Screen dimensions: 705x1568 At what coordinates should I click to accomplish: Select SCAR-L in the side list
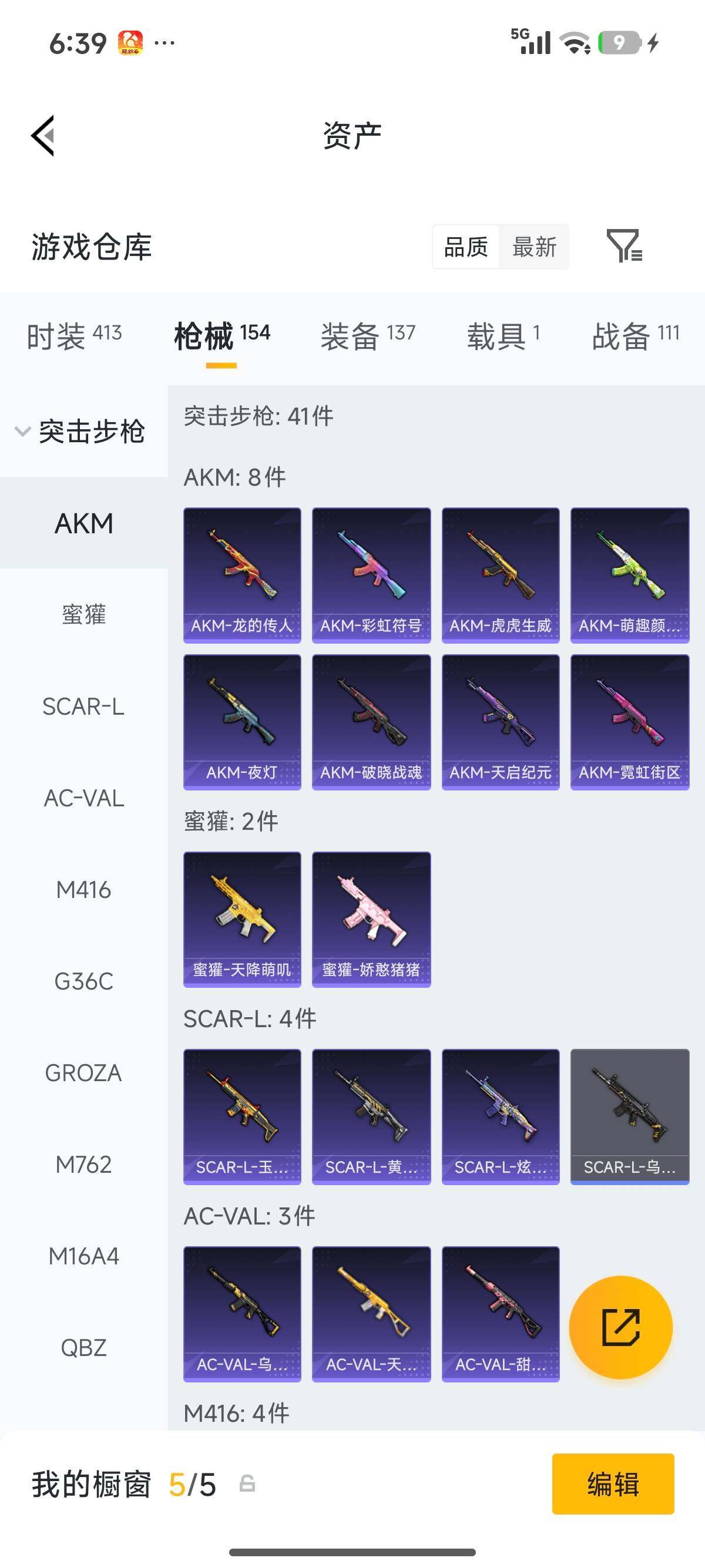pyautogui.click(x=83, y=706)
